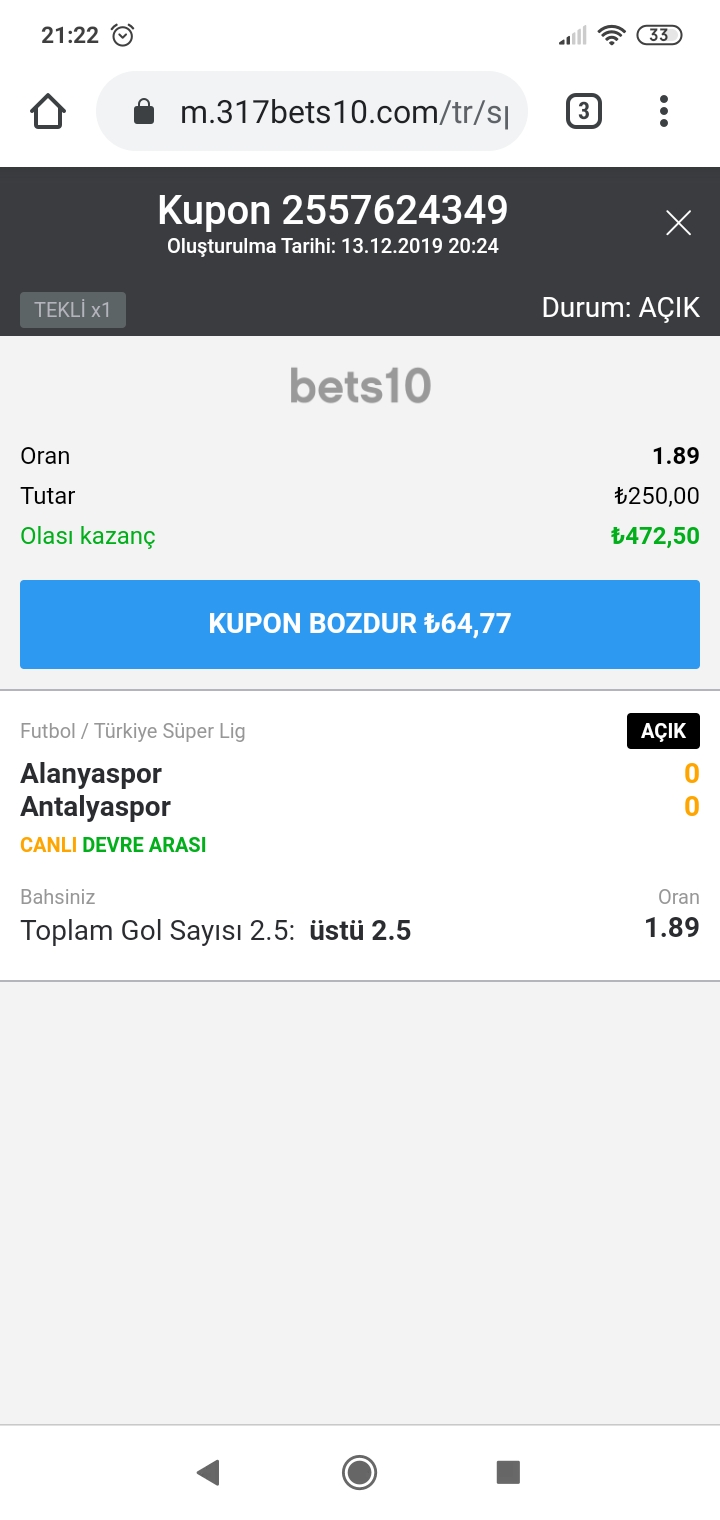Go to the system home screen
Viewport: 720px width, 1520px height.
click(359, 1472)
